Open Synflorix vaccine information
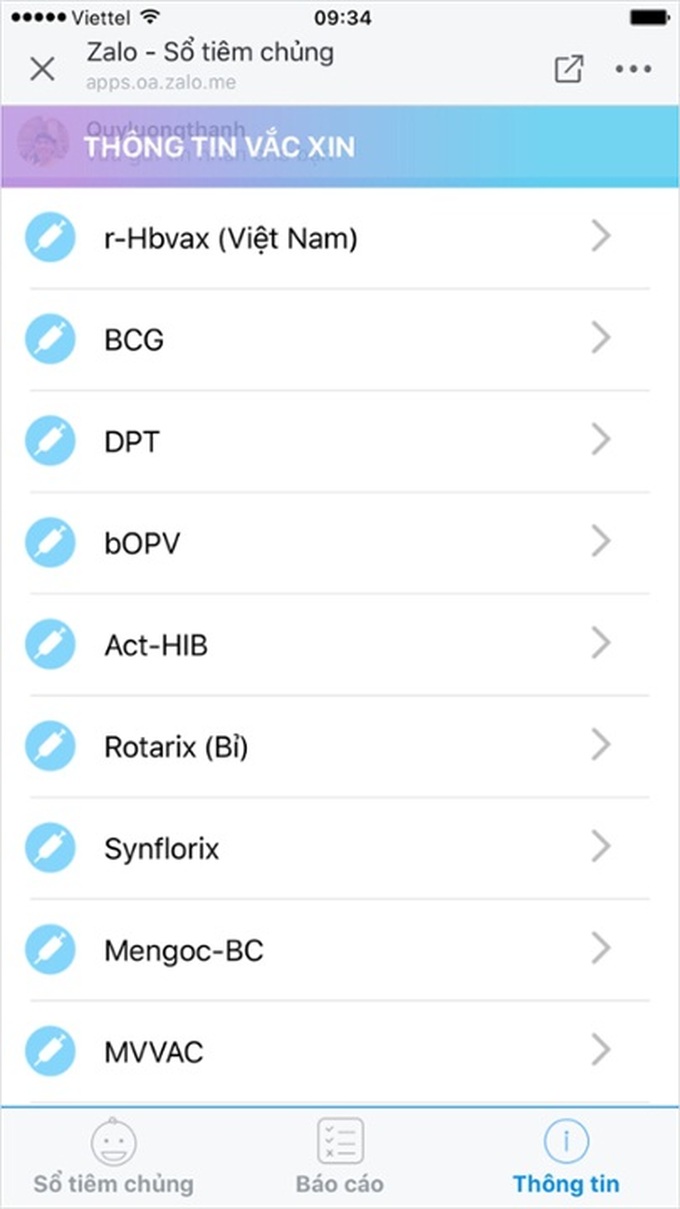This screenshot has height=1209, width=680. [340, 849]
